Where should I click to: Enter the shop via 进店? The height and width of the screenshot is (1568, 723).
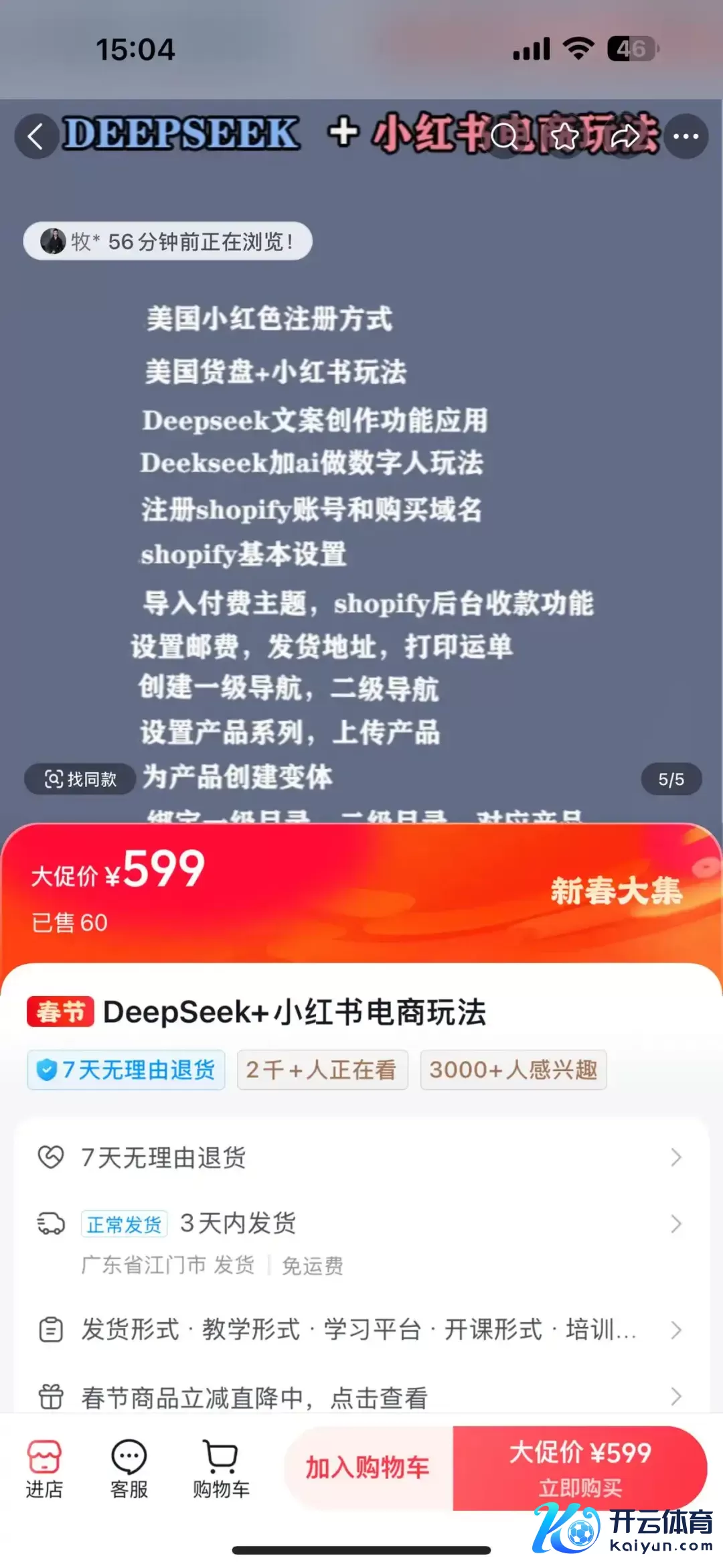click(x=44, y=1468)
